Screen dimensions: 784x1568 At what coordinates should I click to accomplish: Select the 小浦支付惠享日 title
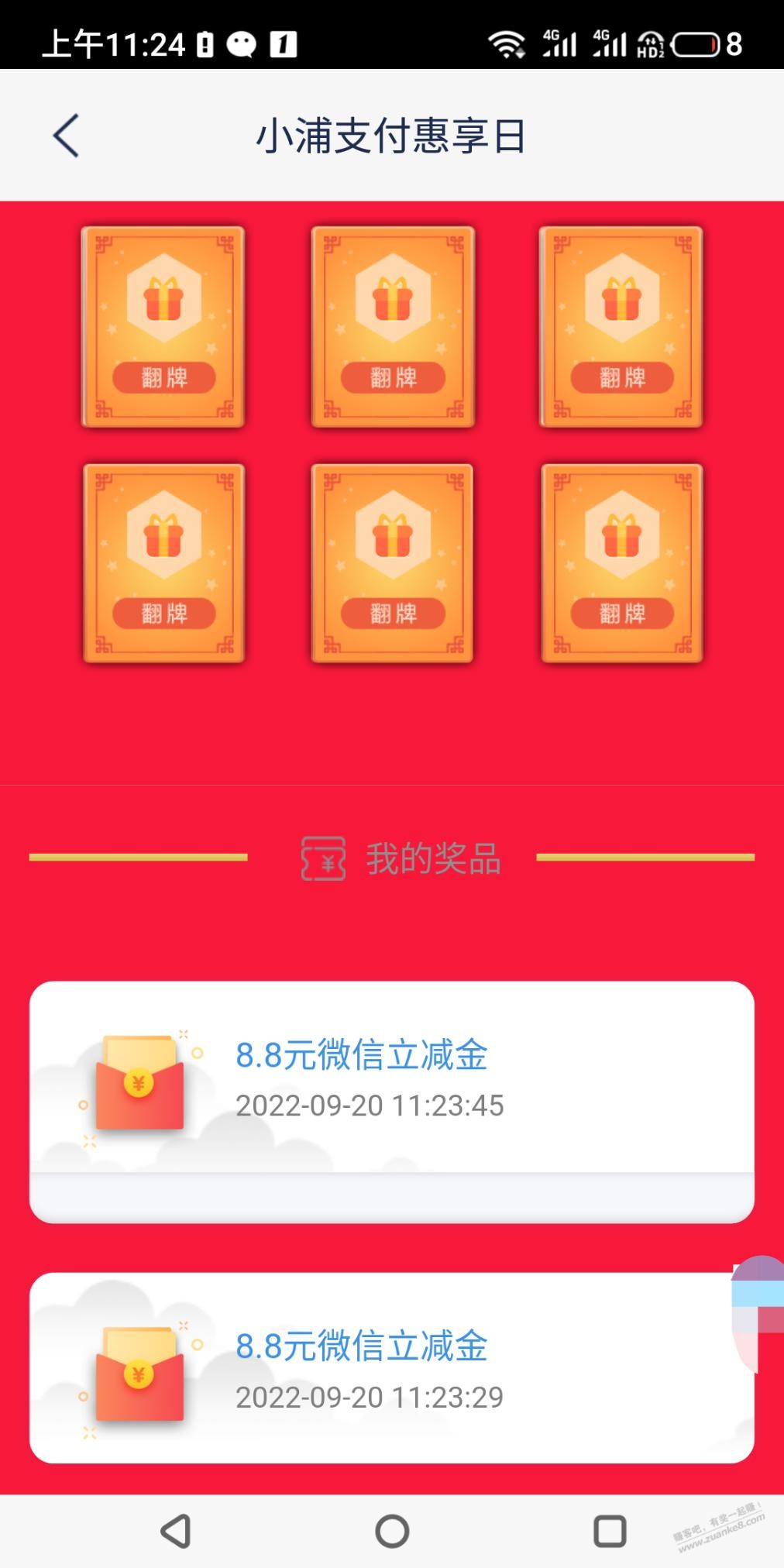392,135
